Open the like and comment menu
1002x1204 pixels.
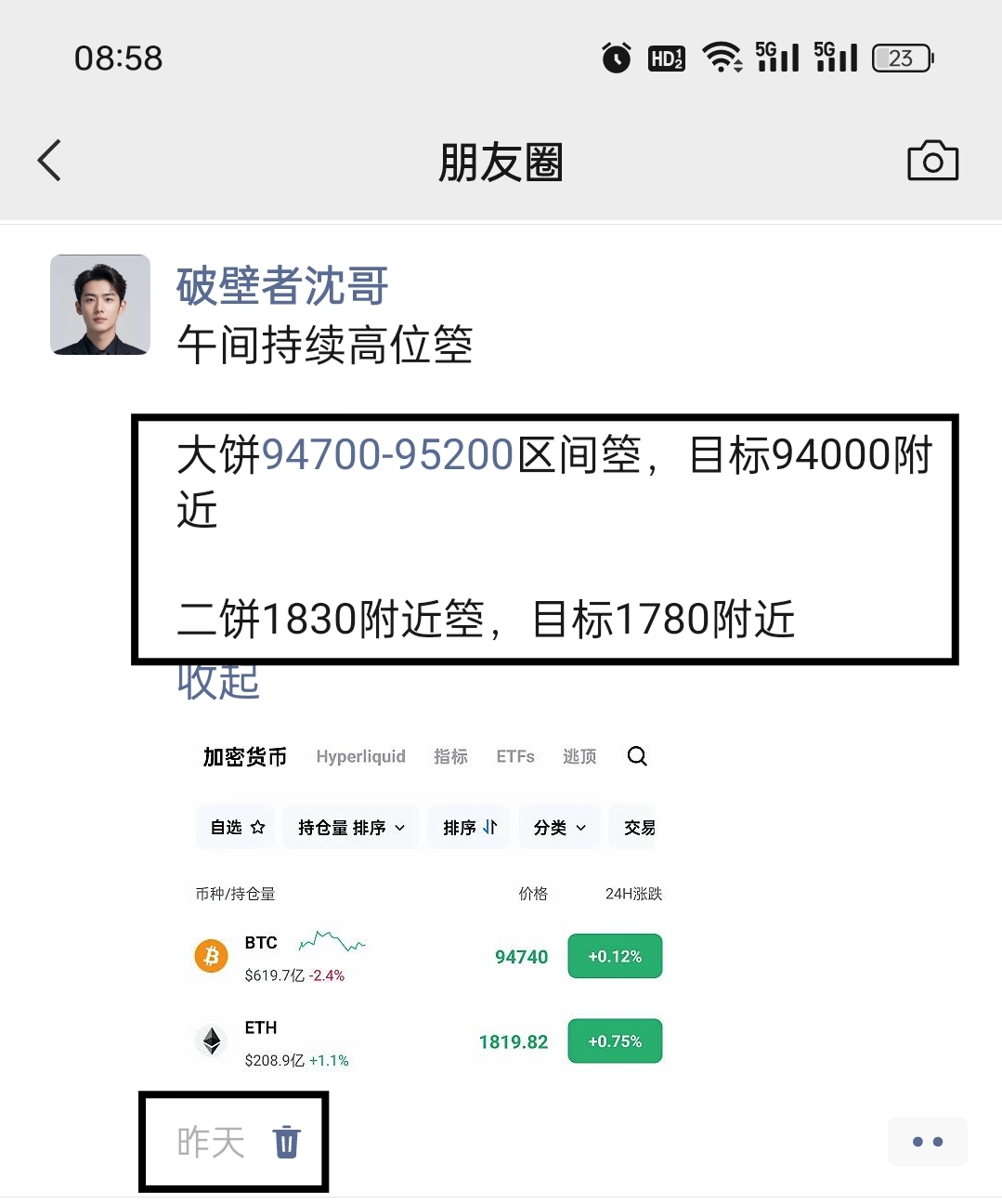pos(927,1142)
